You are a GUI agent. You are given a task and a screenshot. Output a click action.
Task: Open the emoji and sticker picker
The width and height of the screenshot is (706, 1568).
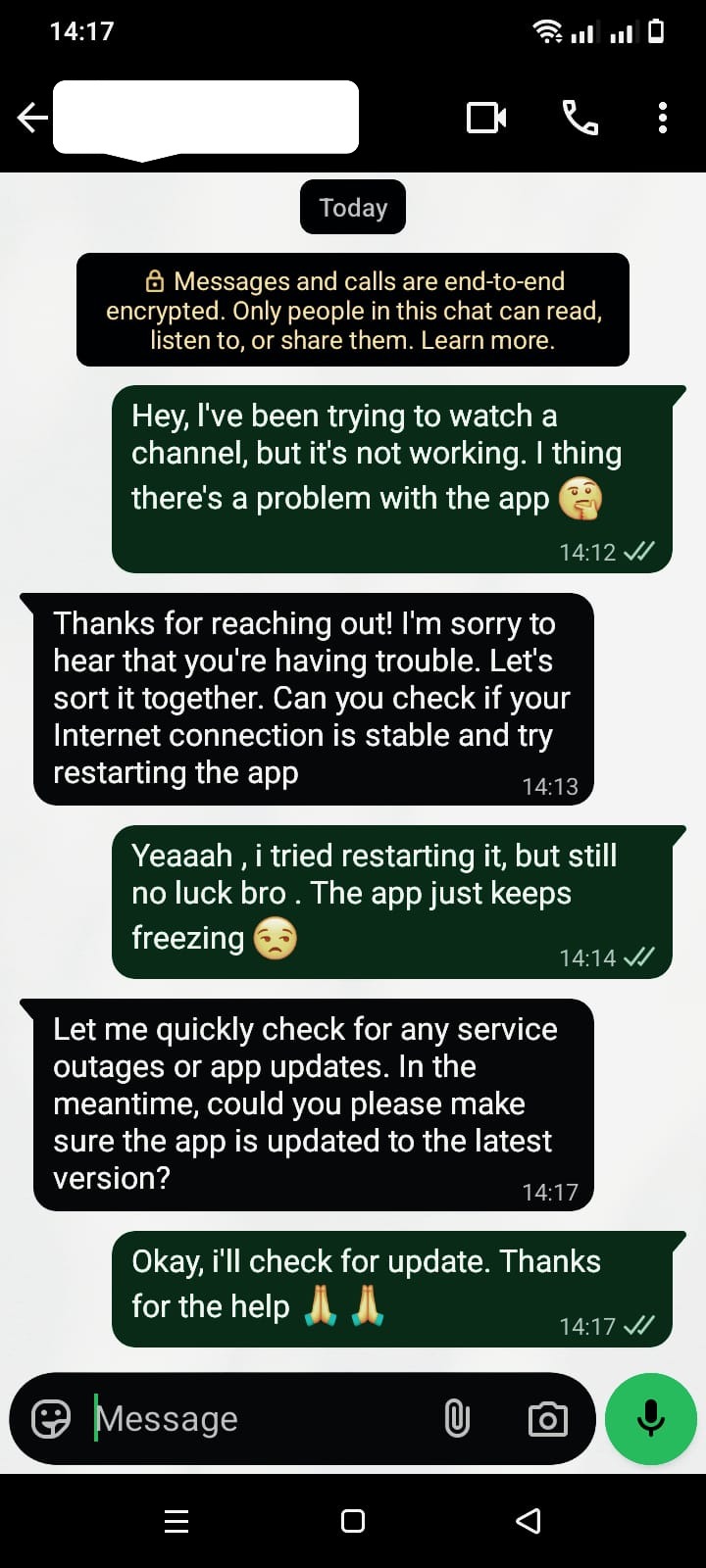tap(51, 1418)
